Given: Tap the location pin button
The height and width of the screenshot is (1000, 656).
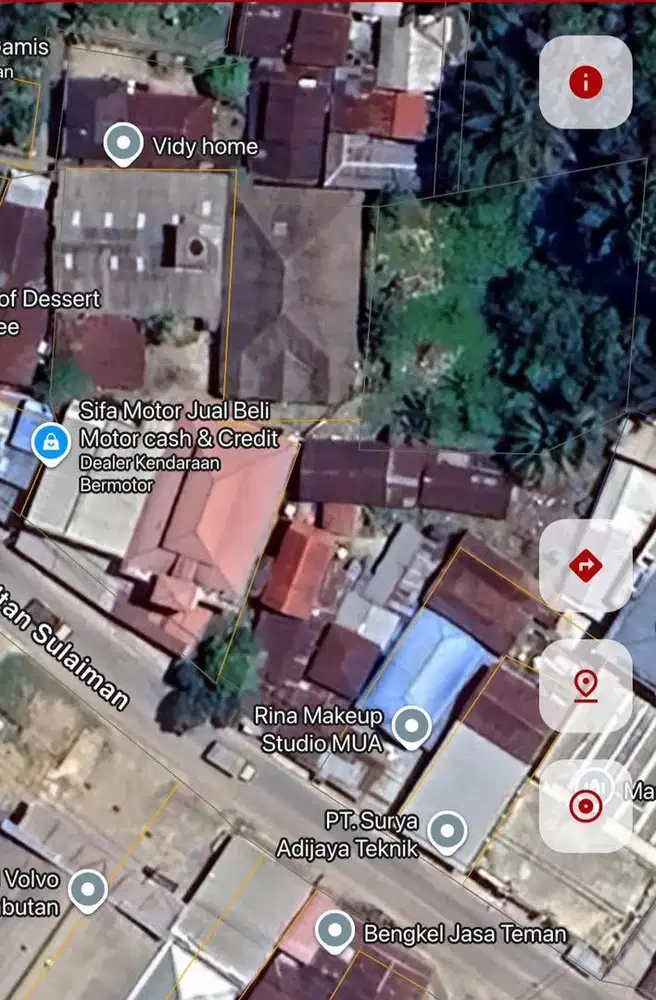Looking at the screenshot, I should point(585,685).
